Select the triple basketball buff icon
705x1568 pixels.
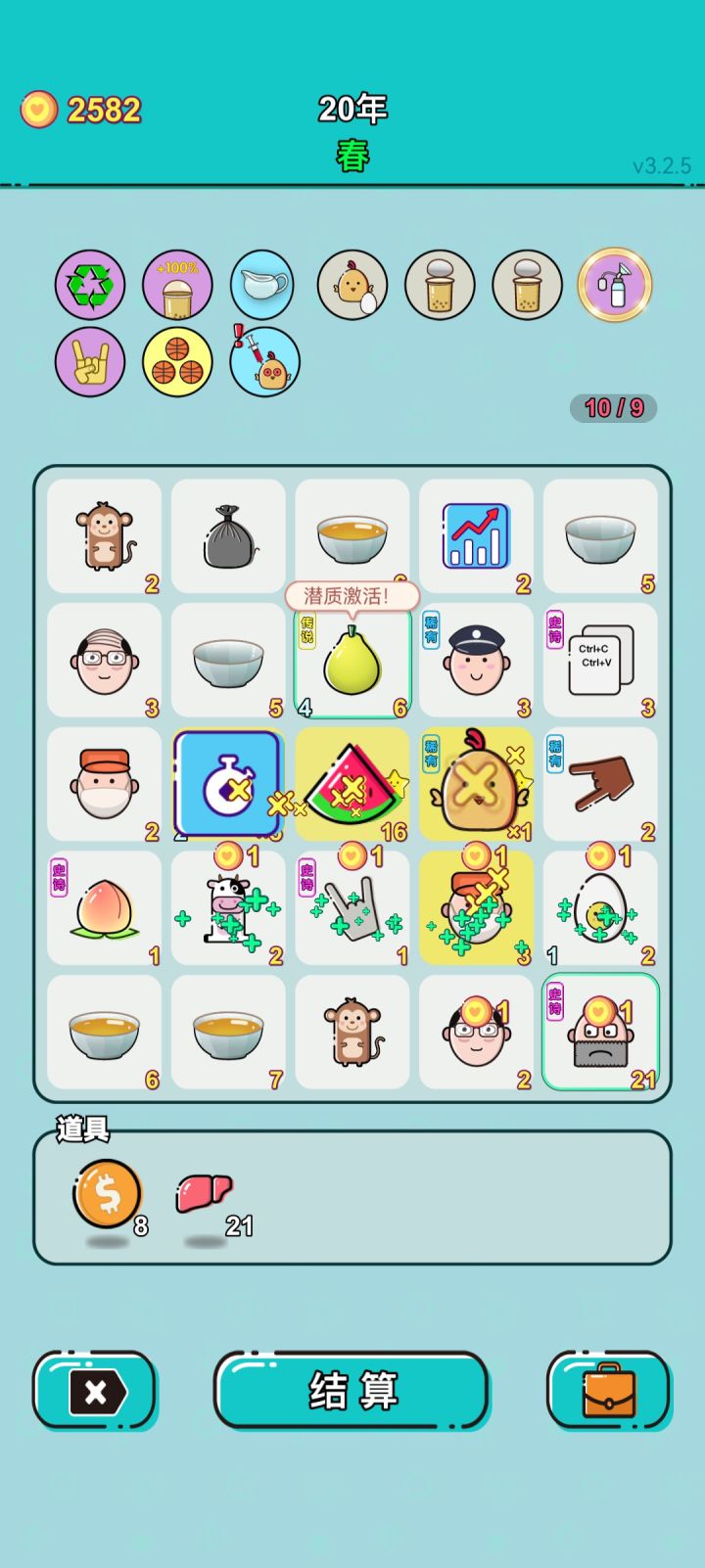click(x=176, y=362)
